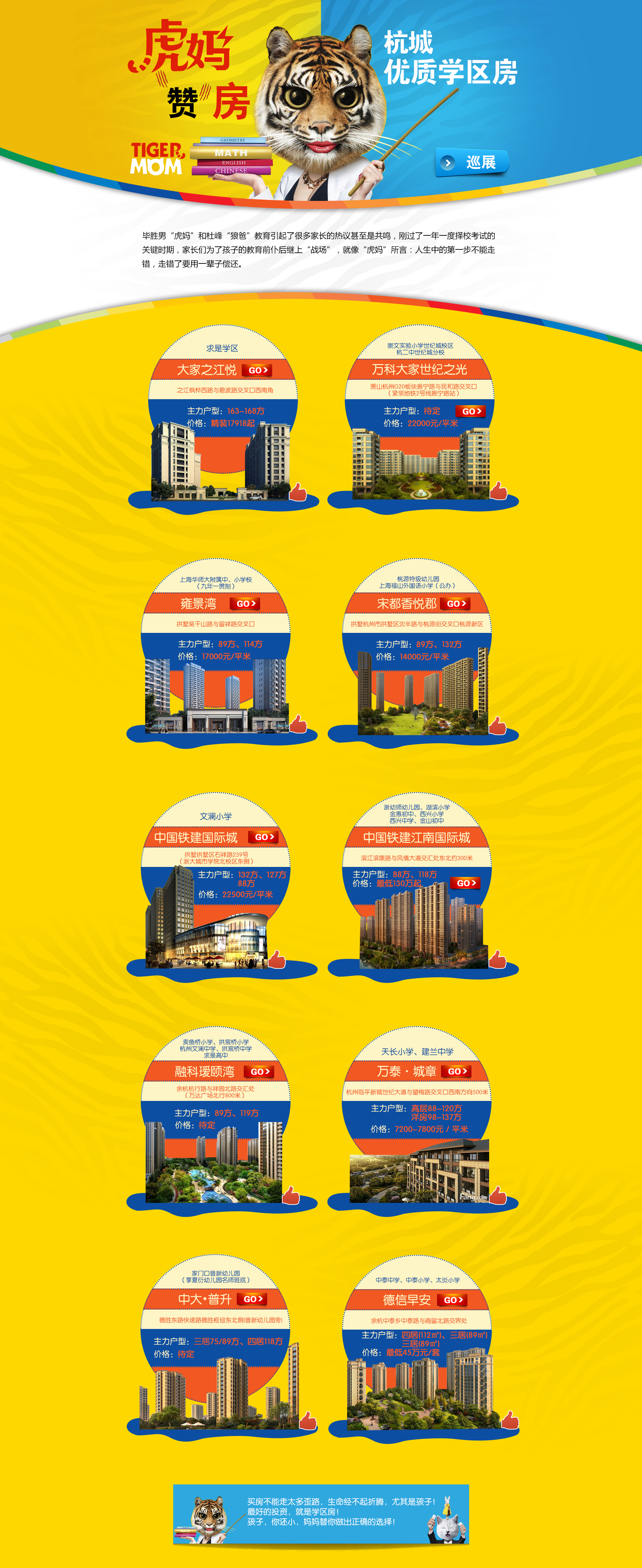Screen dimensions: 642x1568
Task: Tap GO next to 中大·普升
Action: (252, 1299)
